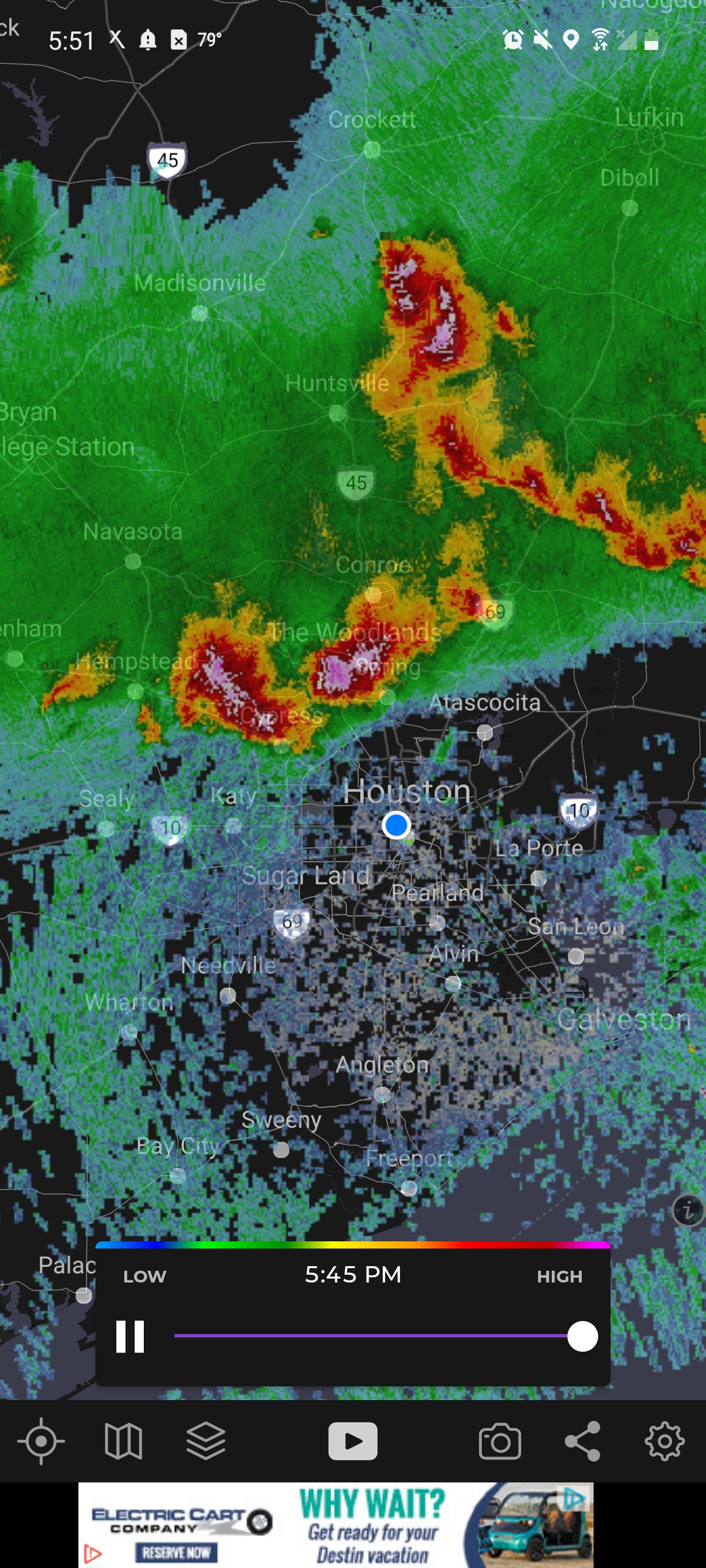Open the video play button in toolbar

point(353,1441)
